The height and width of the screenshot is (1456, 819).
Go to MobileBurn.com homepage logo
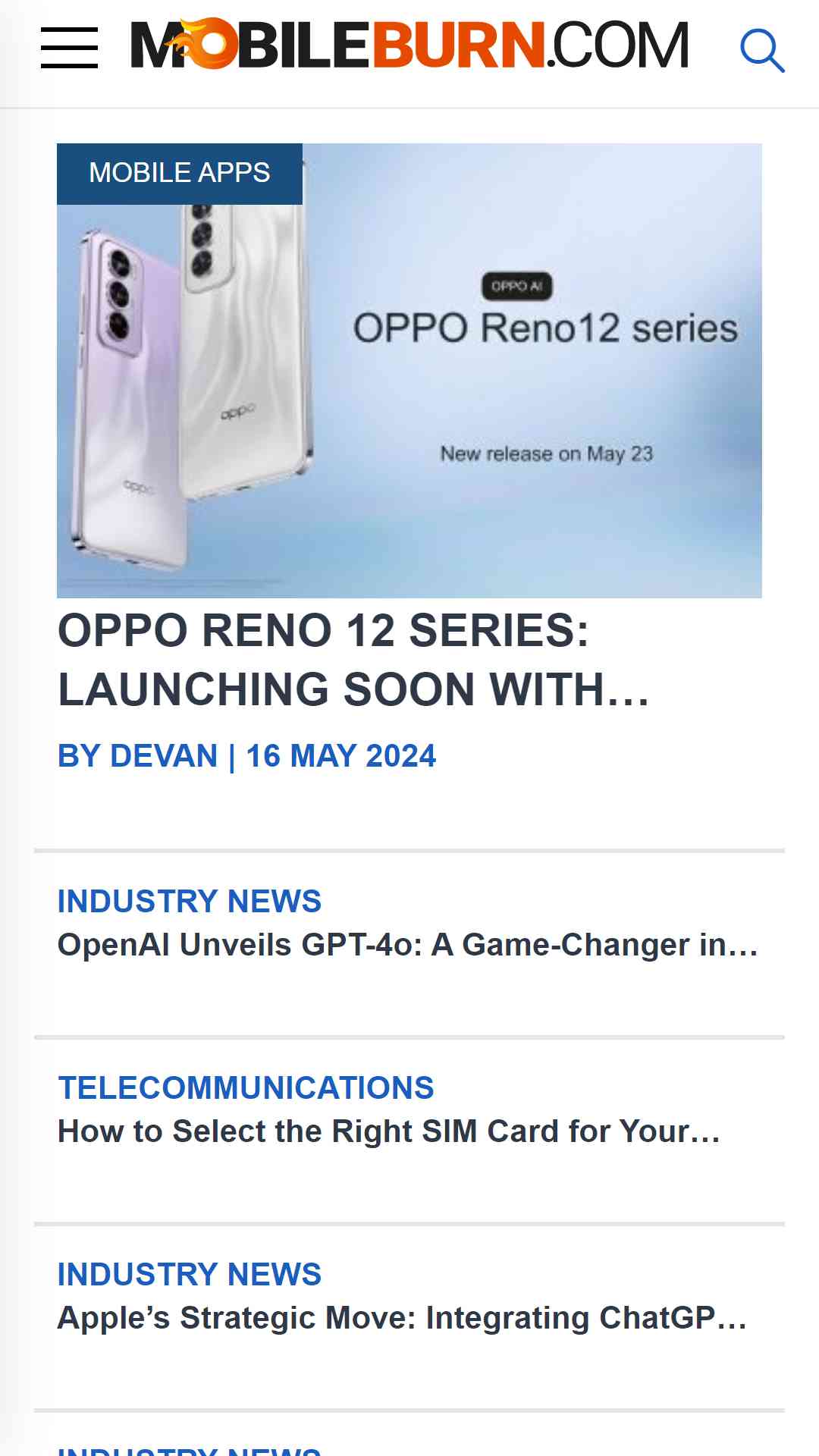(x=409, y=44)
